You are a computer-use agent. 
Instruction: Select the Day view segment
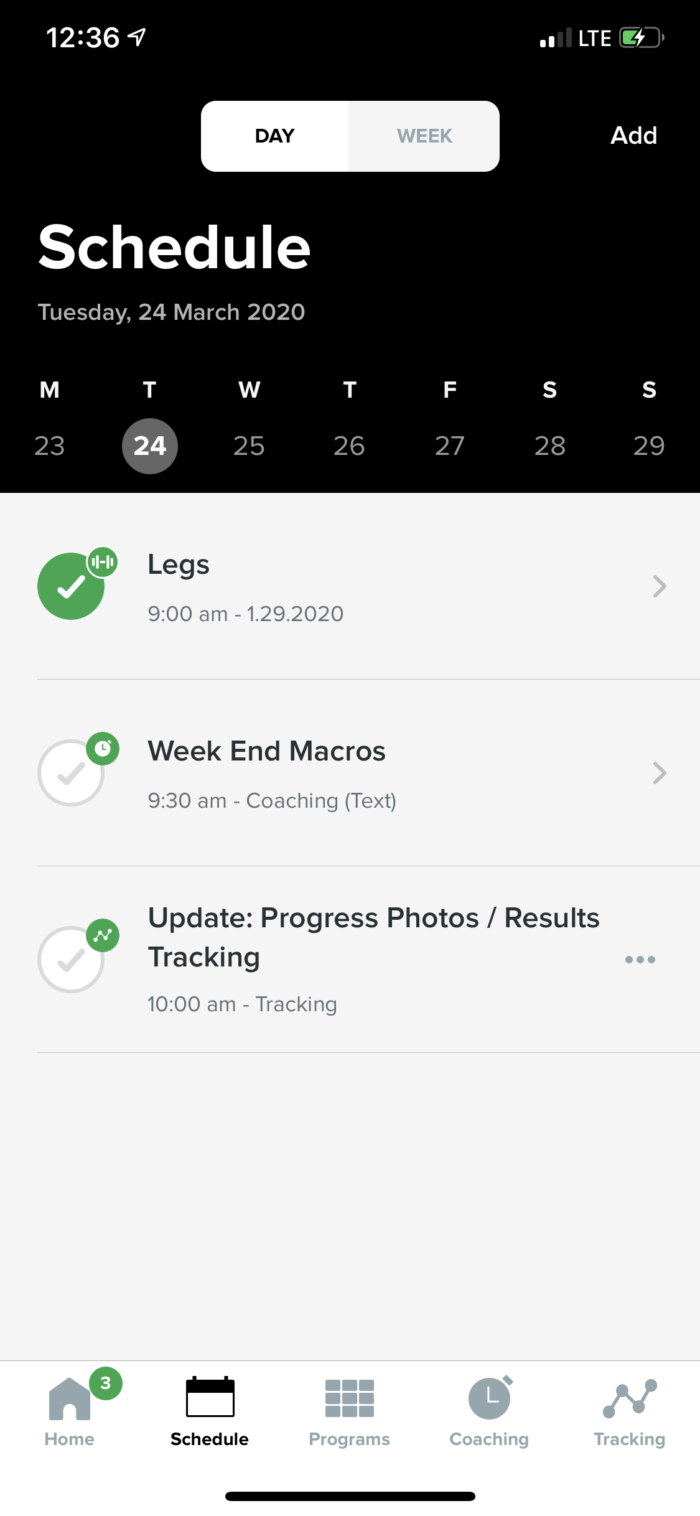tap(275, 136)
